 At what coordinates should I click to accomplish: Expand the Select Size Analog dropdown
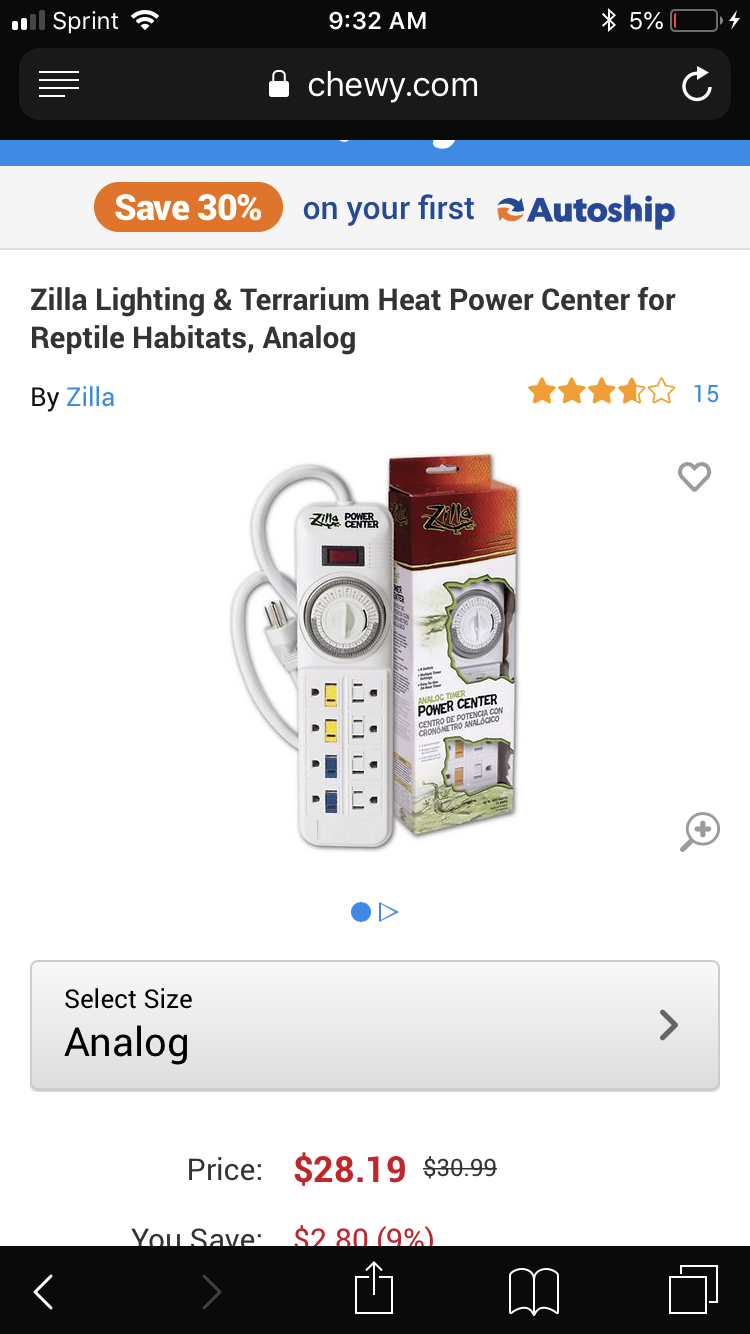point(375,1025)
